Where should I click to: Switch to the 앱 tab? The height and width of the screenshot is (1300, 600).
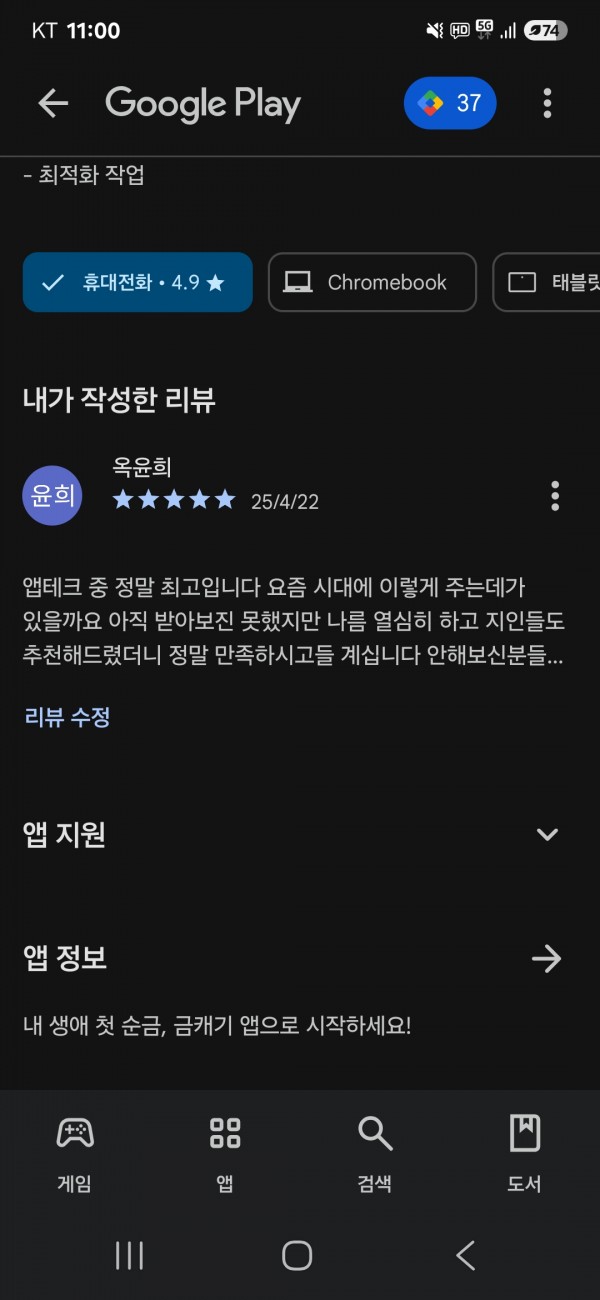click(225, 1154)
